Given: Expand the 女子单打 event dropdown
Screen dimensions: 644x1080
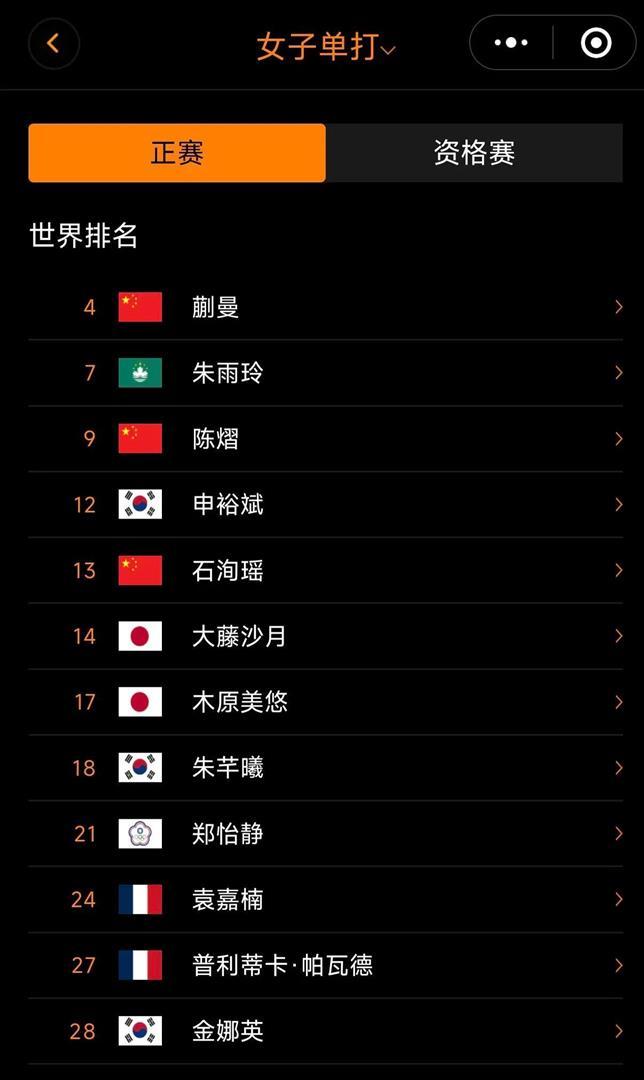Looking at the screenshot, I should pos(326,47).
